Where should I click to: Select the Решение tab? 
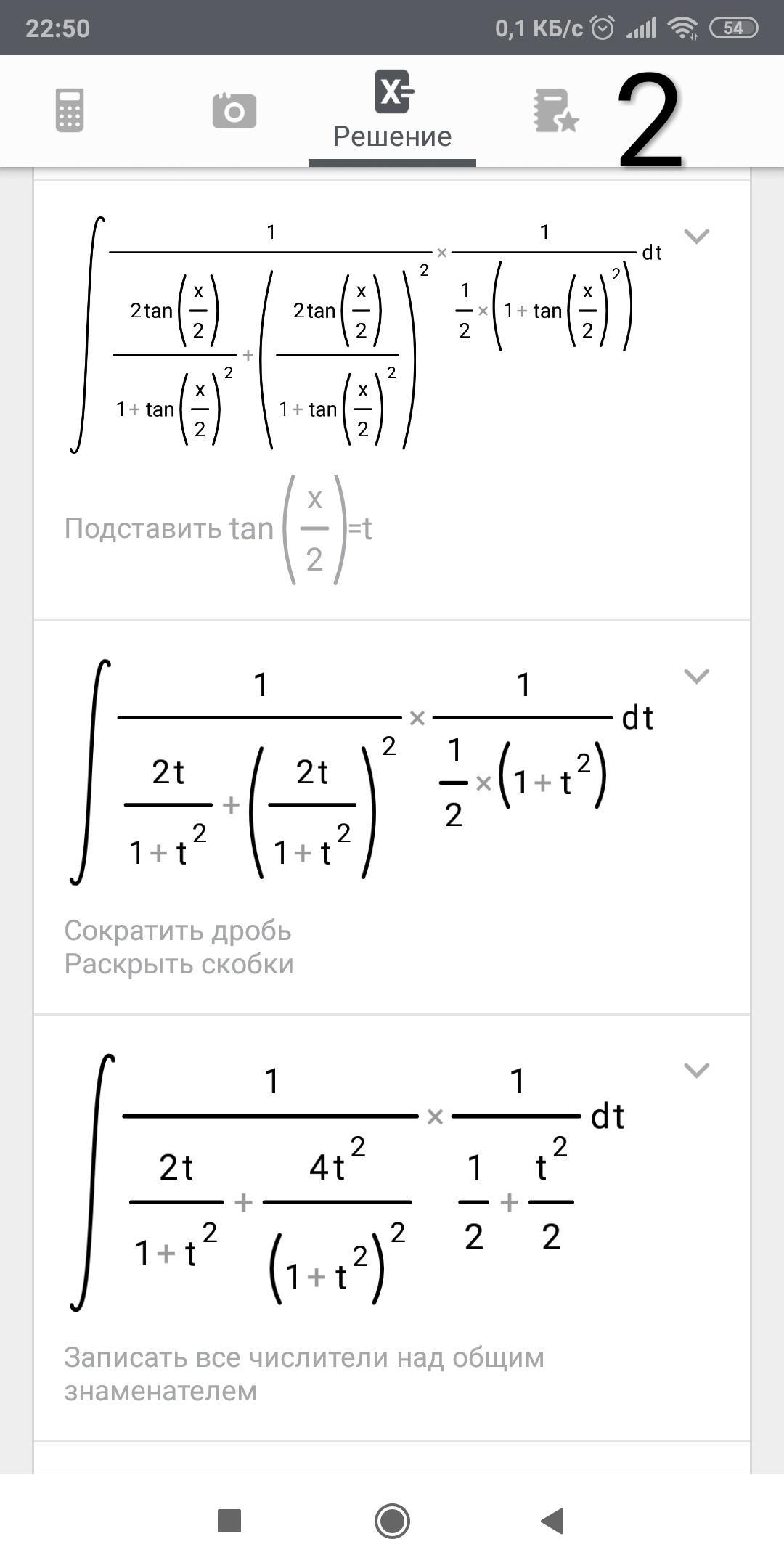[x=392, y=110]
